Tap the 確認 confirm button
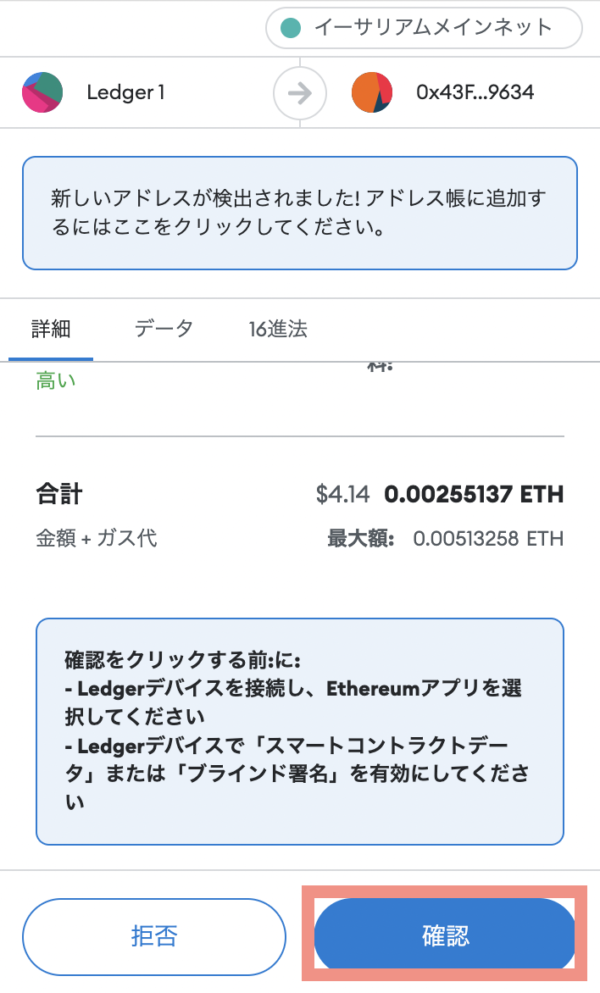The width and height of the screenshot is (600, 993). (445, 935)
